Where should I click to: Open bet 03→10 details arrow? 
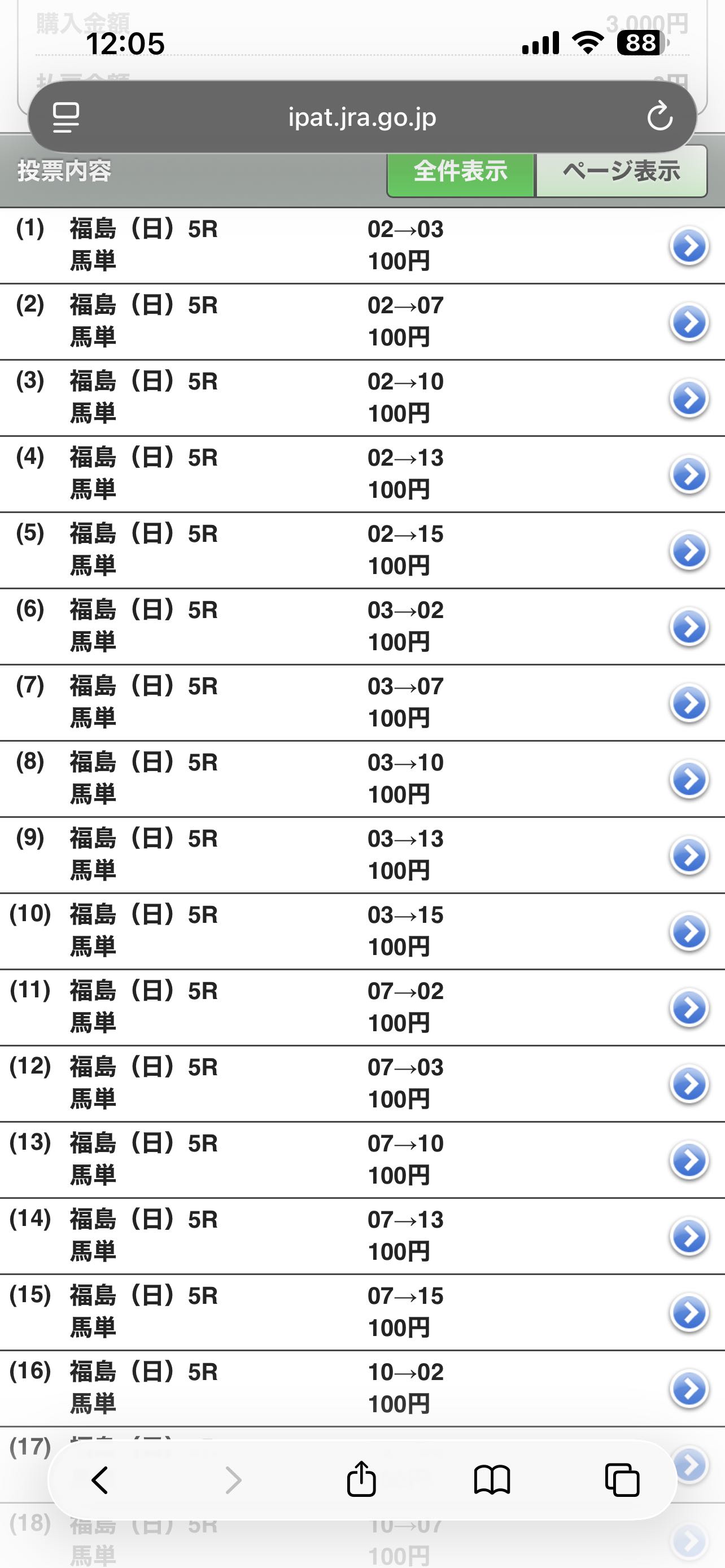pos(689,779)
